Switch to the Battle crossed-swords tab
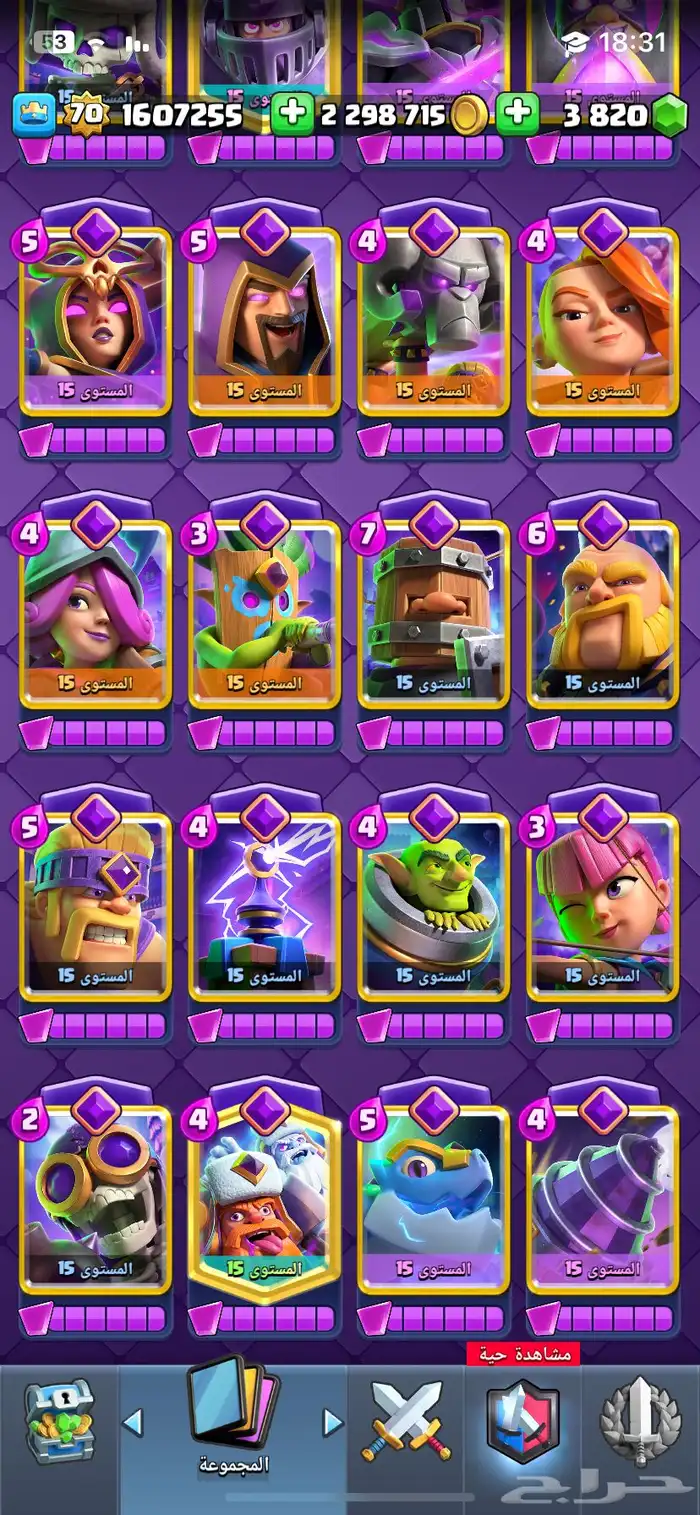This screenshot has height=1515, width=700. click(x=406, y=1421)
